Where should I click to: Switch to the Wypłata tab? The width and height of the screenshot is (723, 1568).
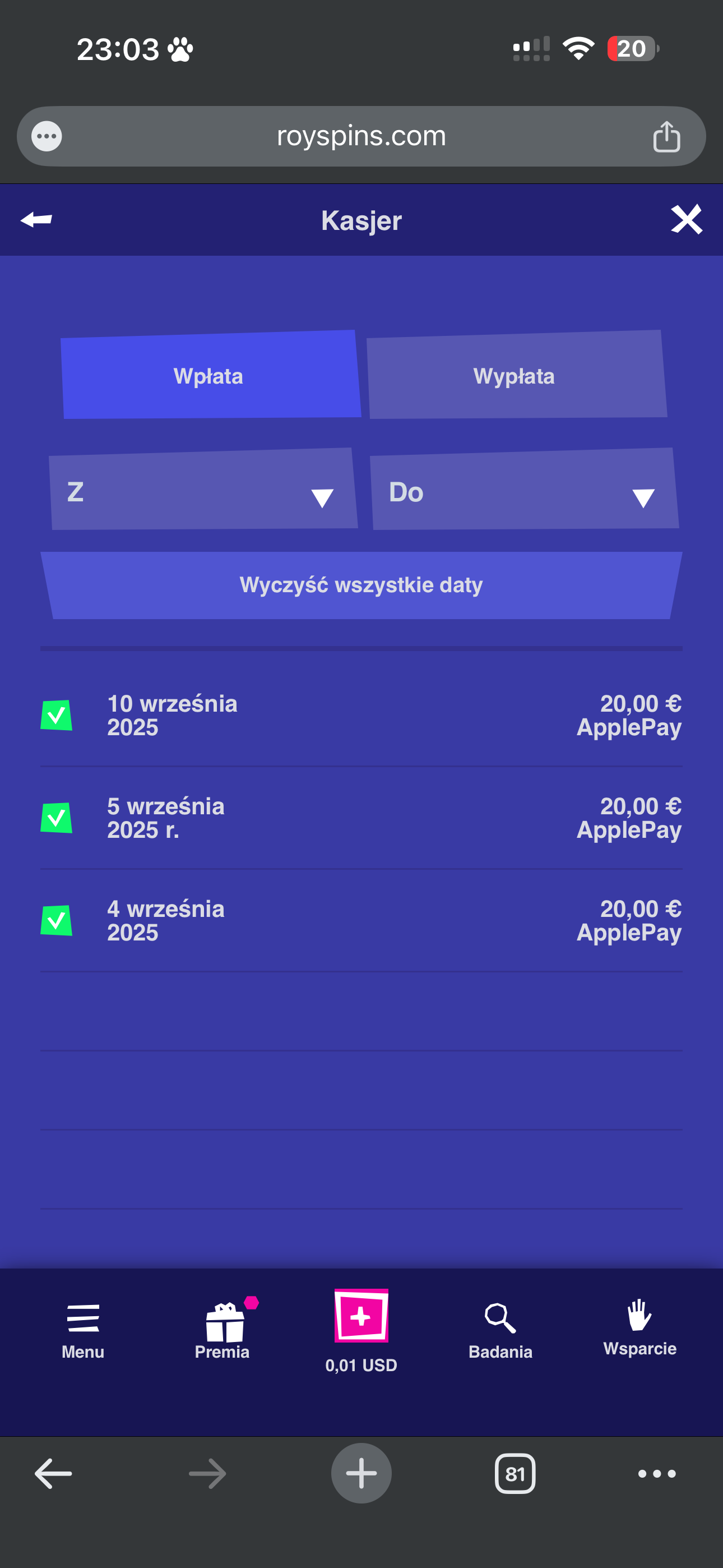[516, 376]
